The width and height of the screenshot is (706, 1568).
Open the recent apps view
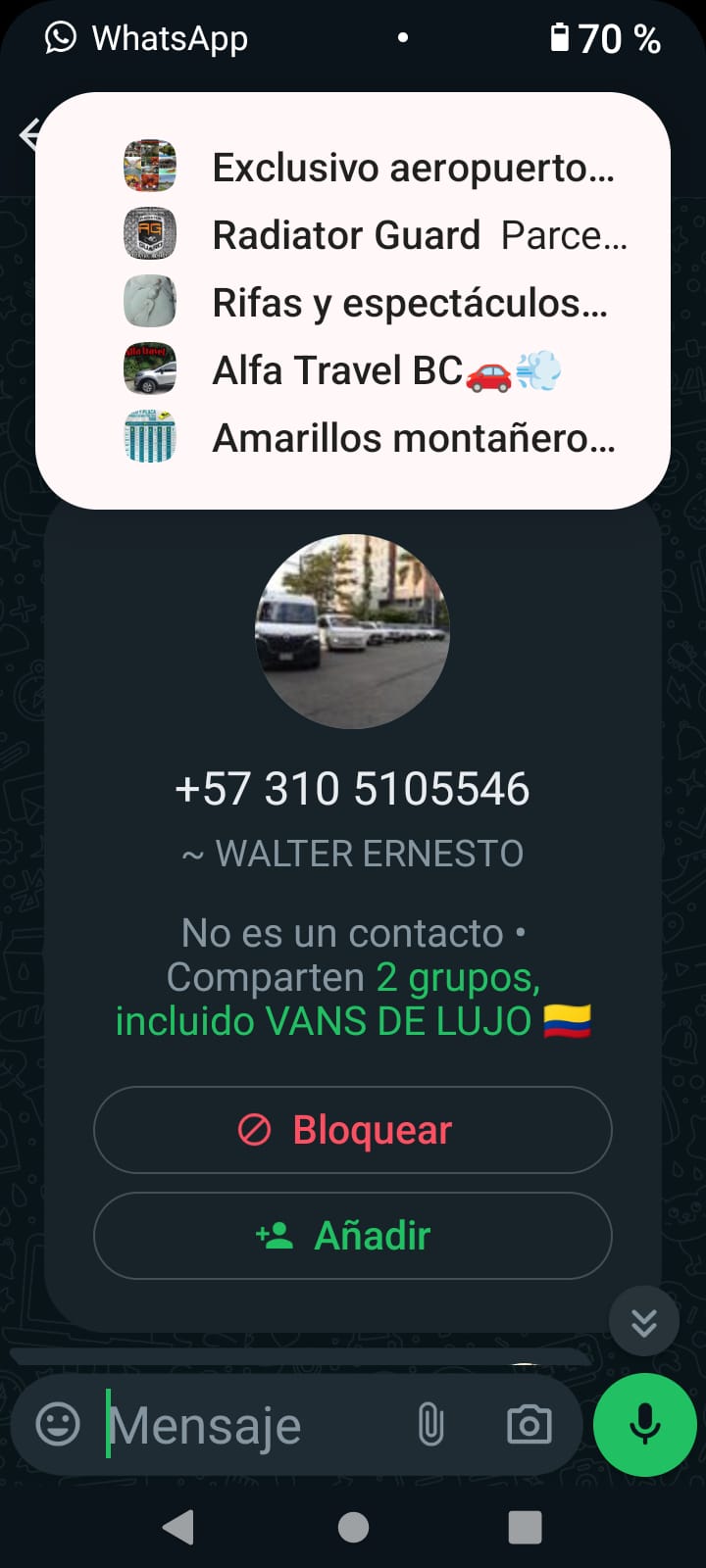(525, 1527)
